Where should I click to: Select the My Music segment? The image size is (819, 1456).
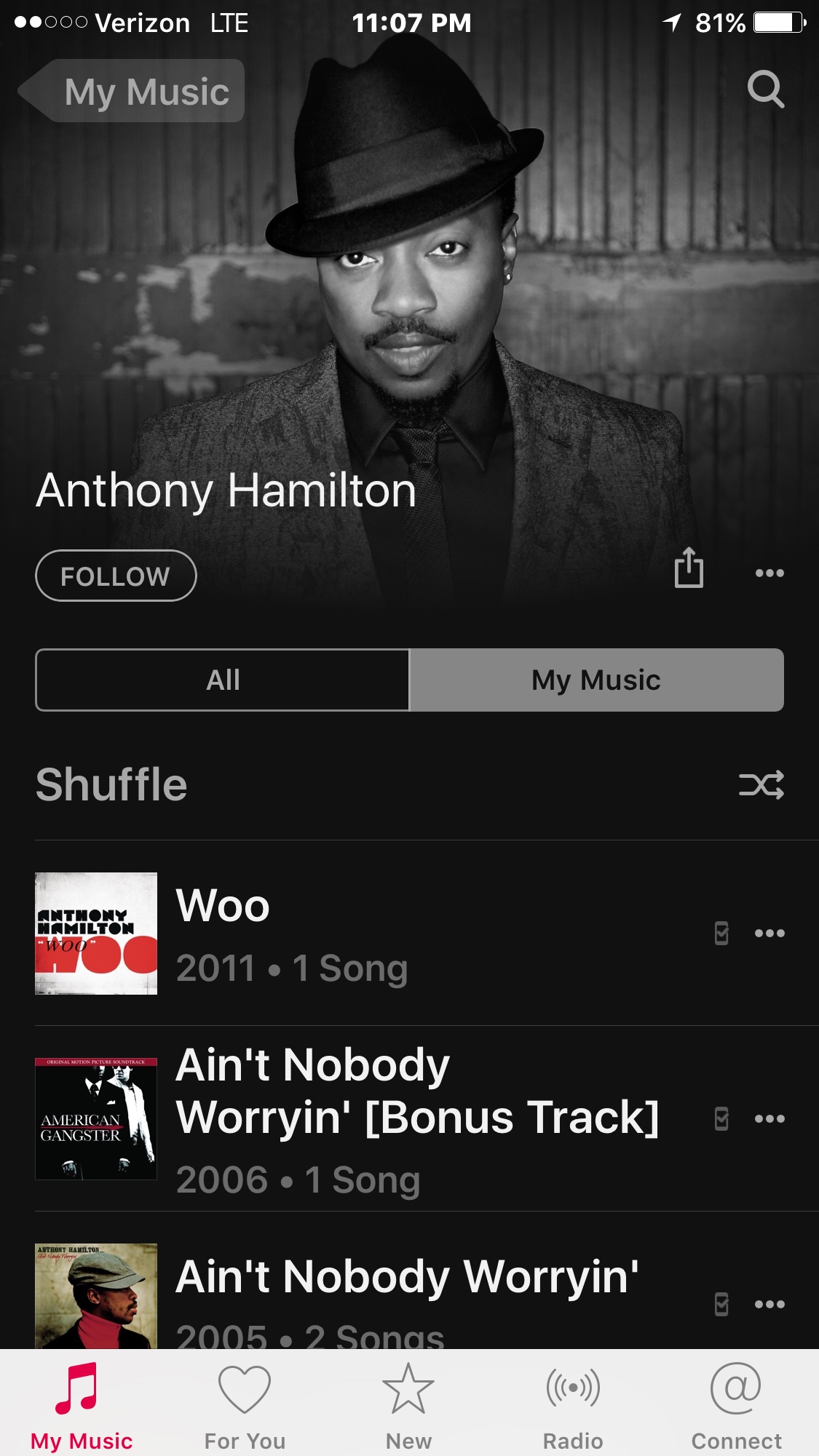[x=596, y=680]
